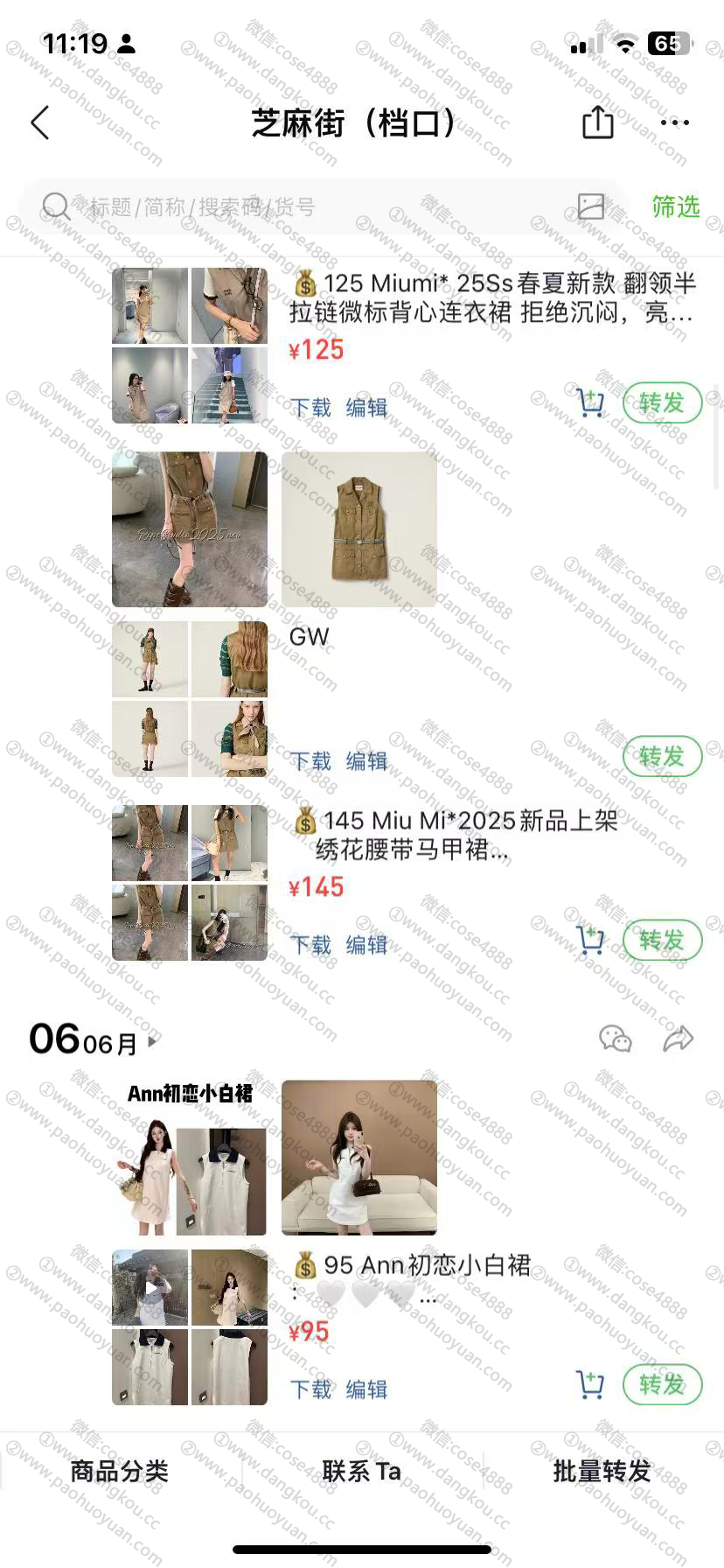Share the 06 date group to WeChat
This screenshot has height=1568, width=724.
pyautogui.click(x=616, y=1039)
